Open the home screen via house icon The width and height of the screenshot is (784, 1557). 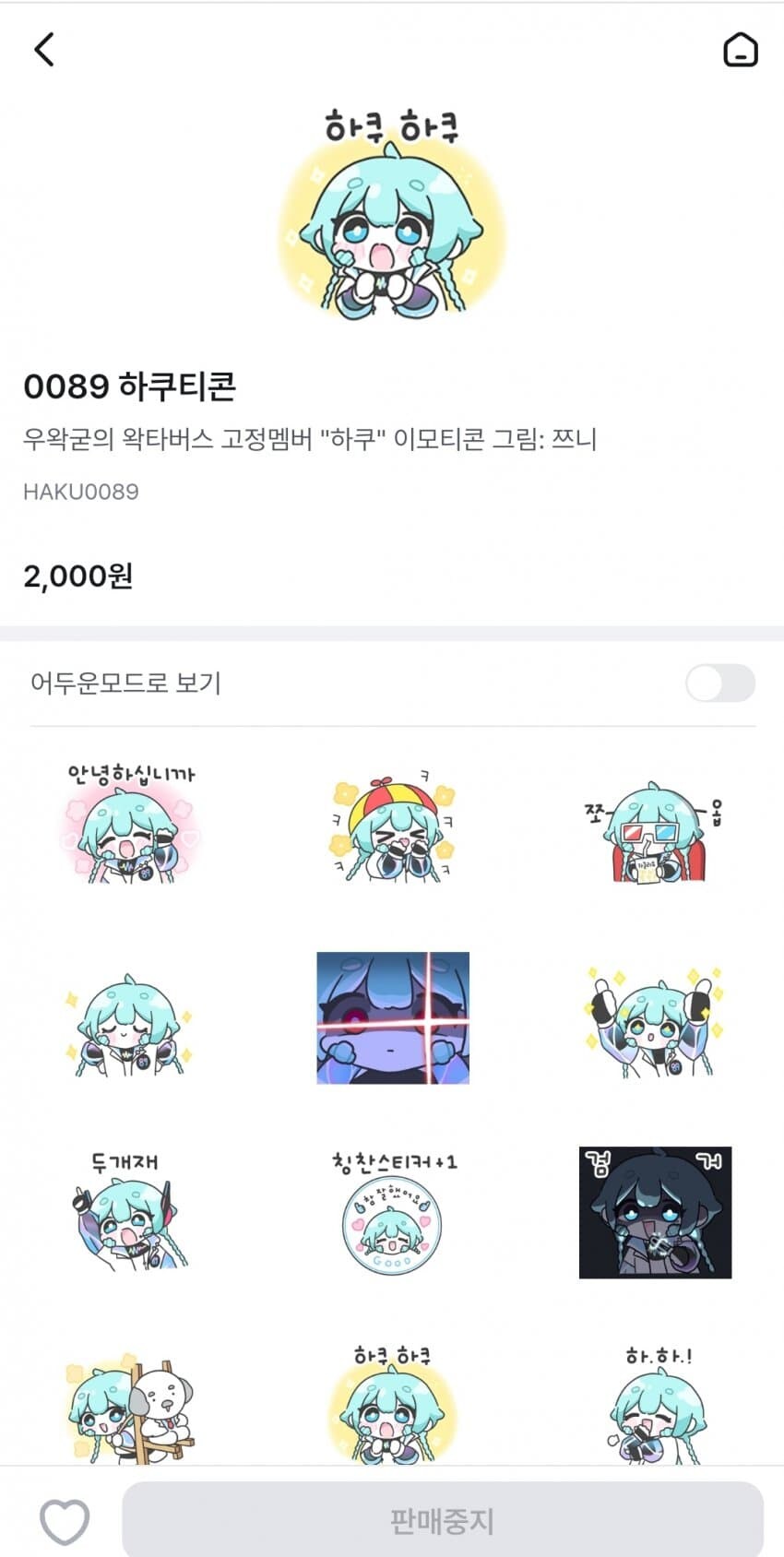click(741, 50)
